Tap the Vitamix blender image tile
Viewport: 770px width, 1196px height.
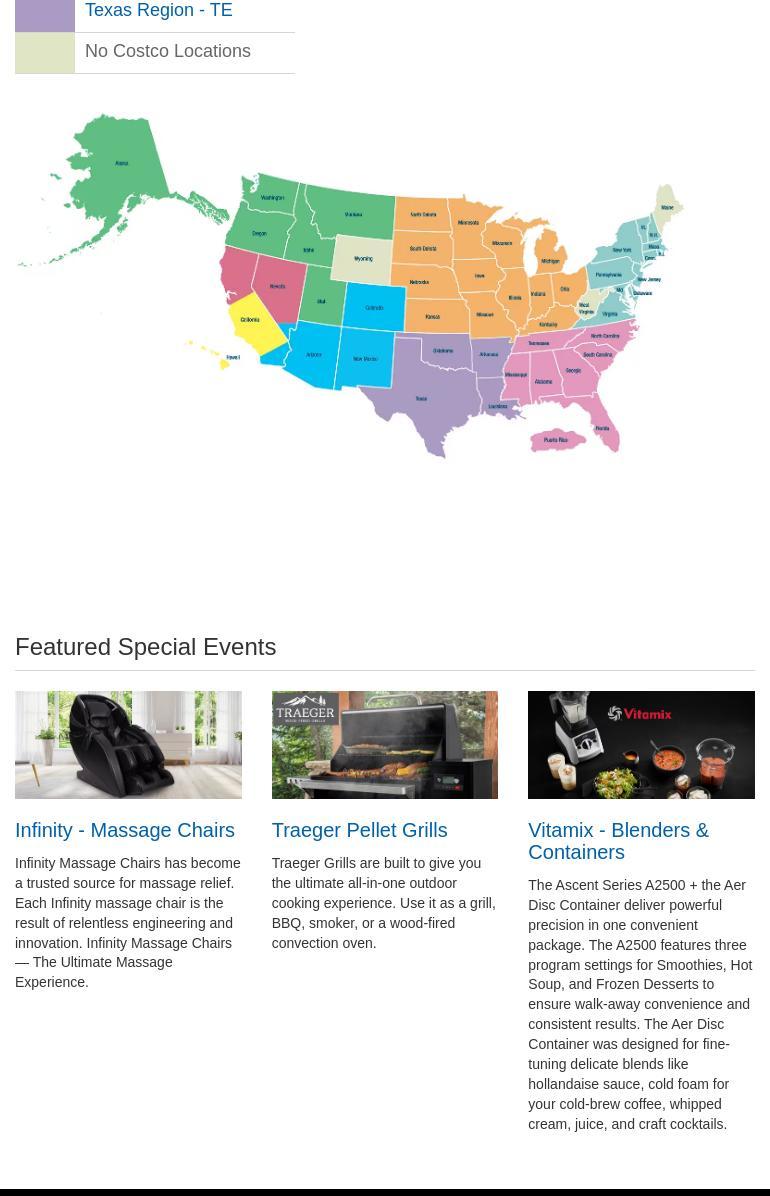[641, 745]
